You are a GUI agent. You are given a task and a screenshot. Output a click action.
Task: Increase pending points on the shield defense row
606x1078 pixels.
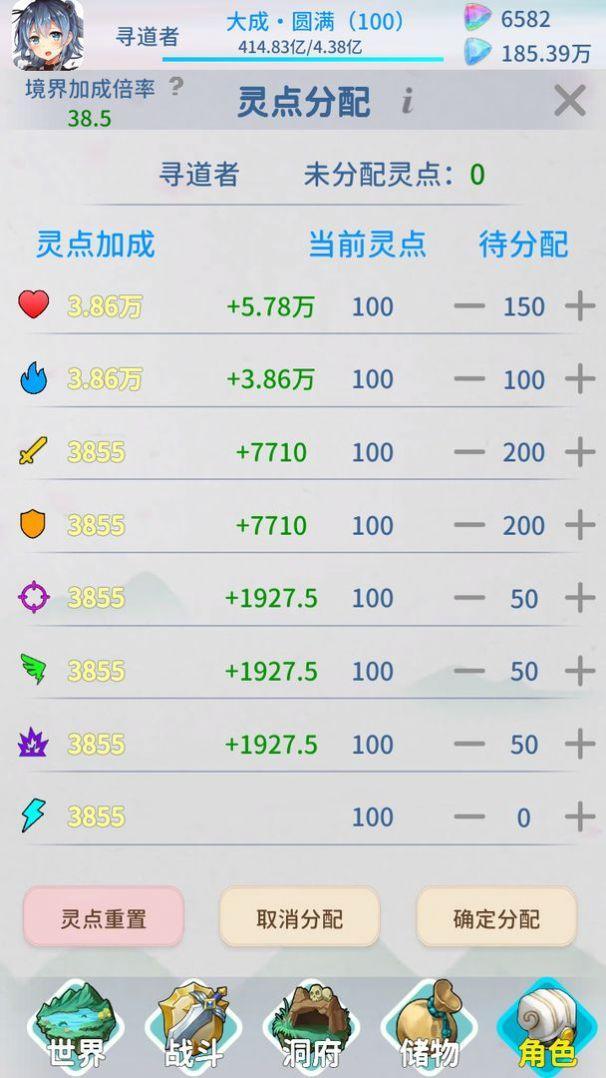tap(580, 525)
